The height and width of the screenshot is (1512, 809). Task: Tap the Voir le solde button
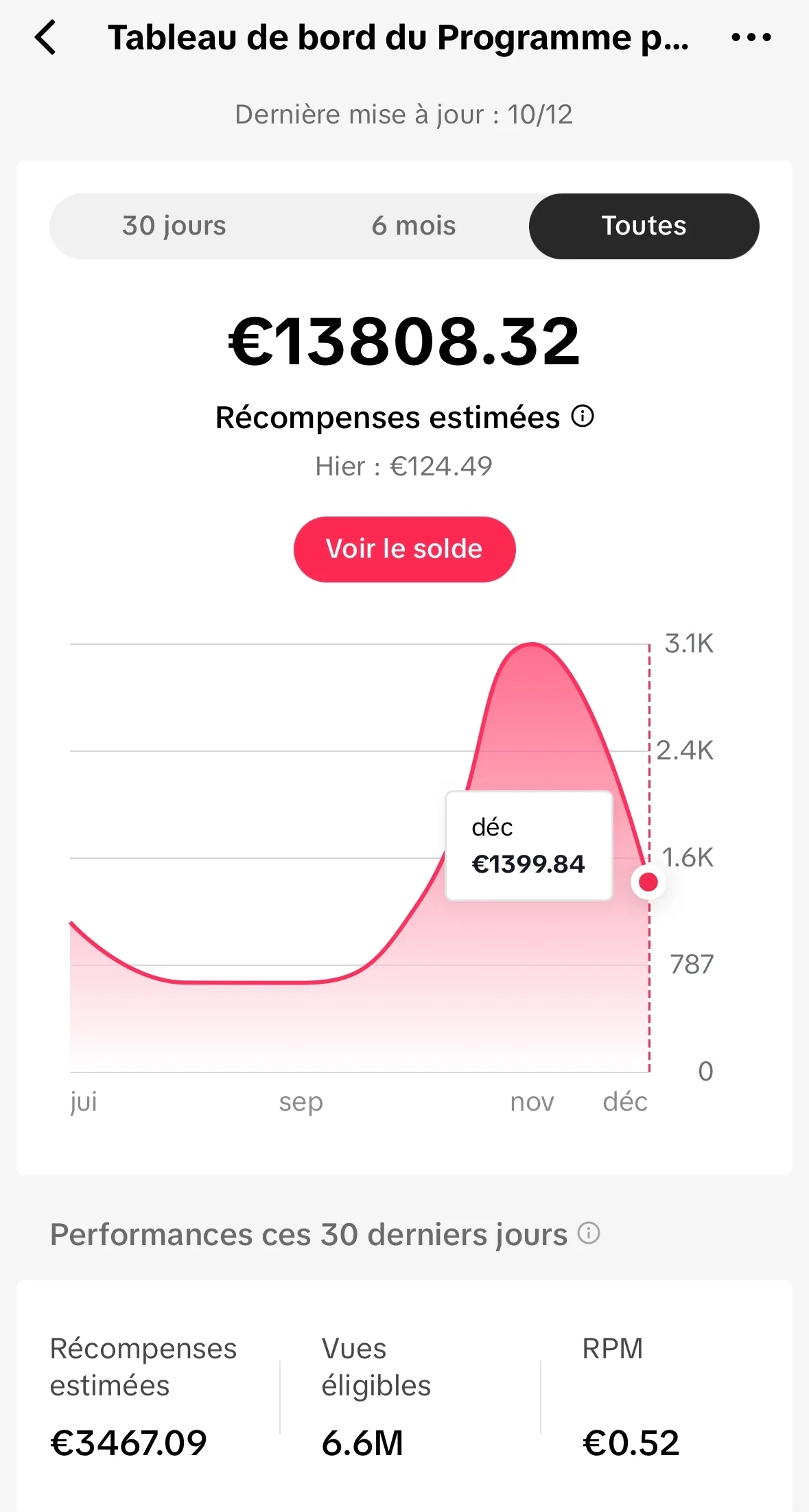point(404,549)
